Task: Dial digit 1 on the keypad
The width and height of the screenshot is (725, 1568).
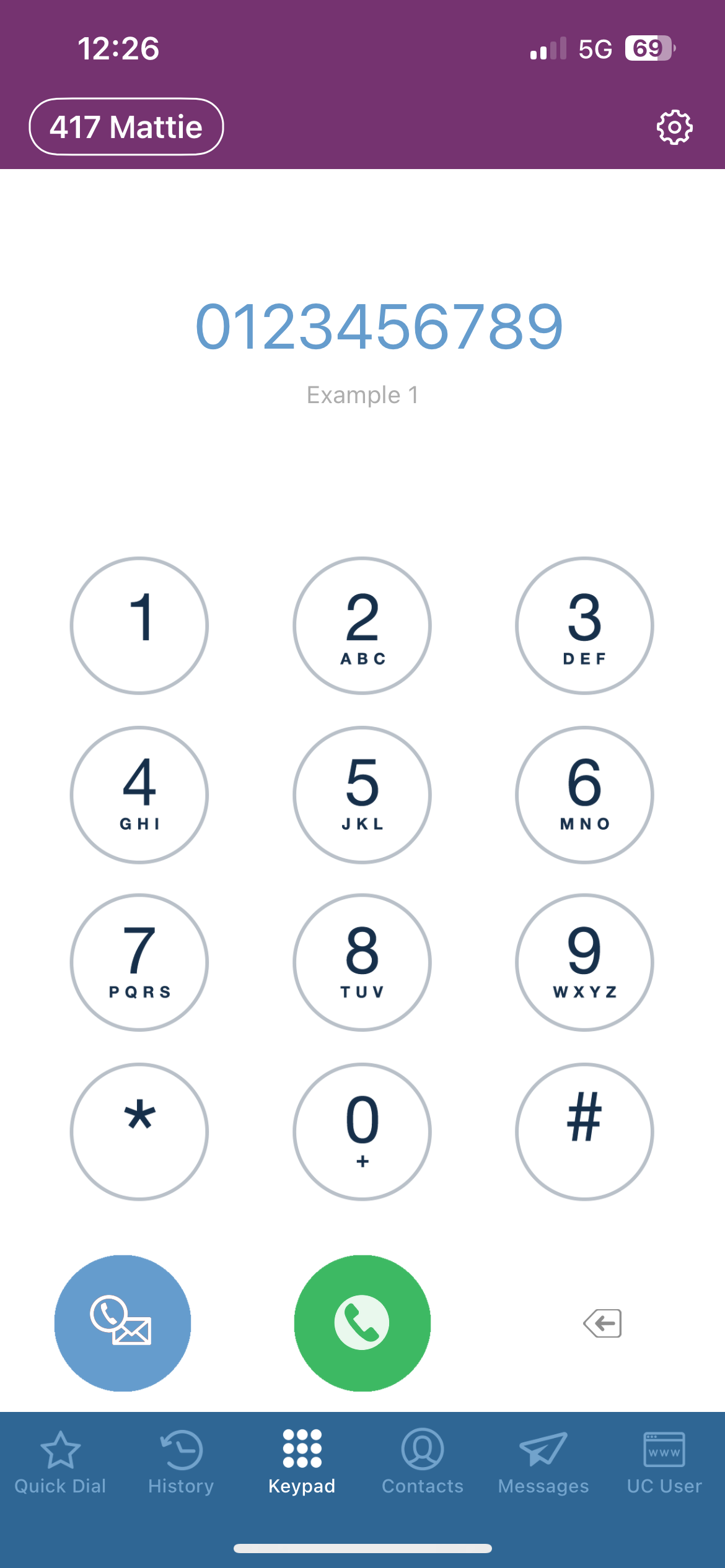Action: click(139, 625)
